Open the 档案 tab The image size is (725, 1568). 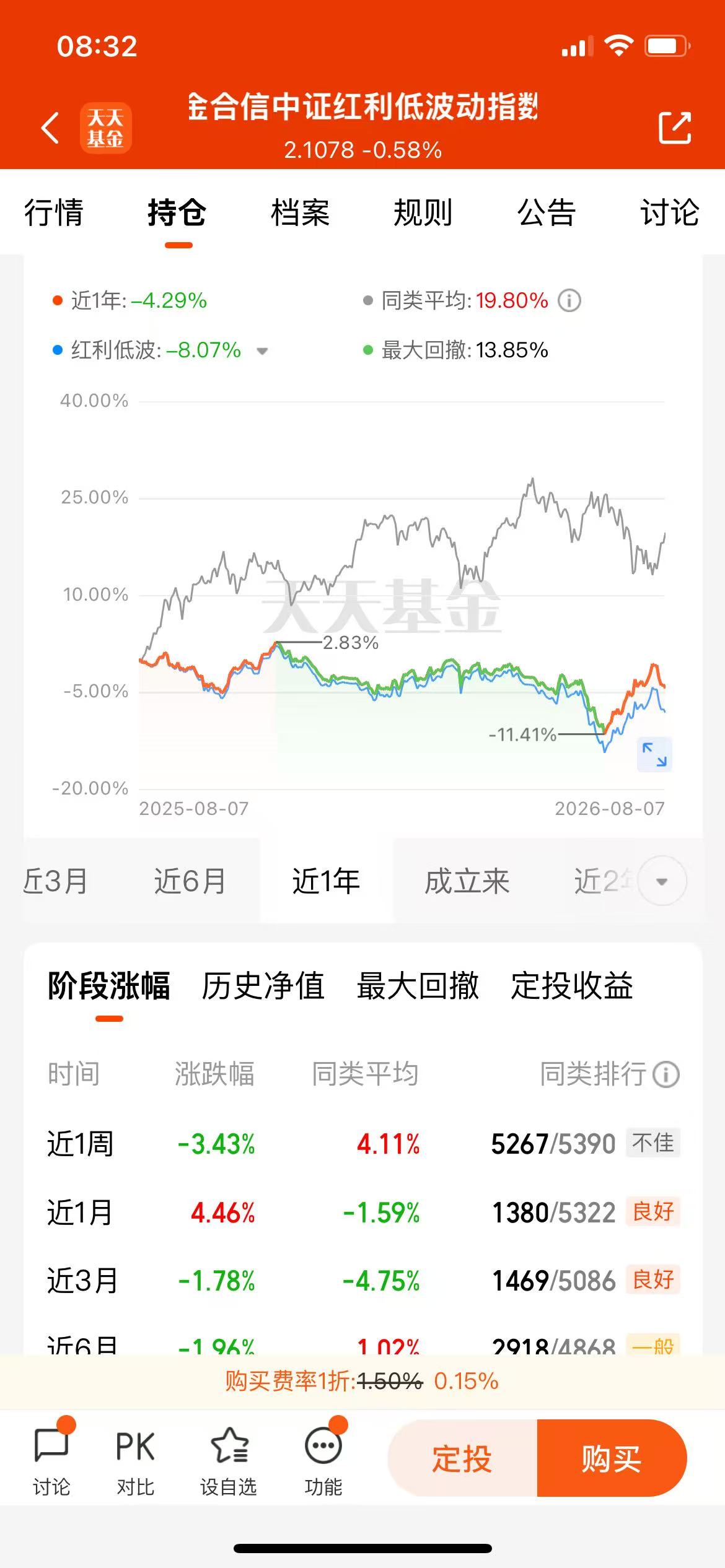pyautogui.click(x=300, y=212)
